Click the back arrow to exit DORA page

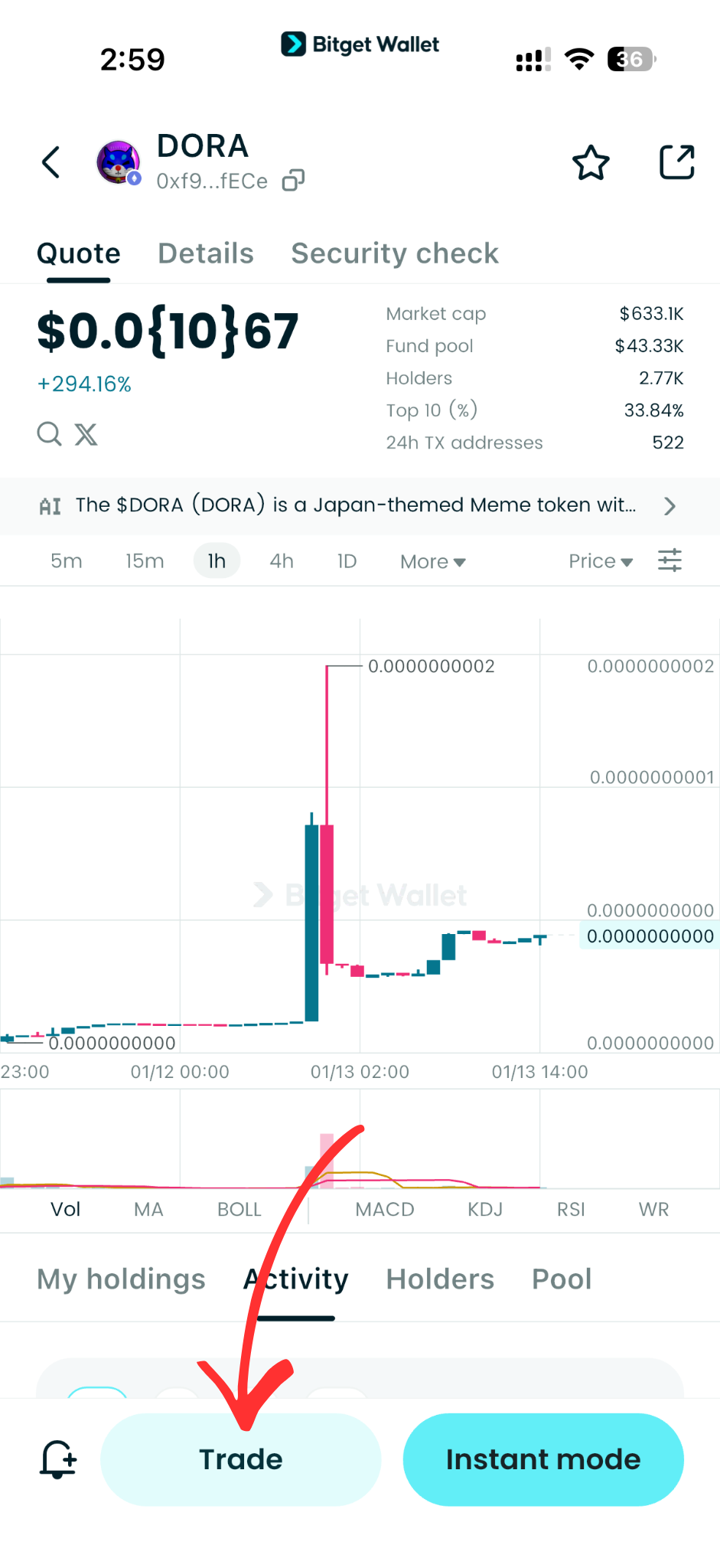click(x=50, y=162)
